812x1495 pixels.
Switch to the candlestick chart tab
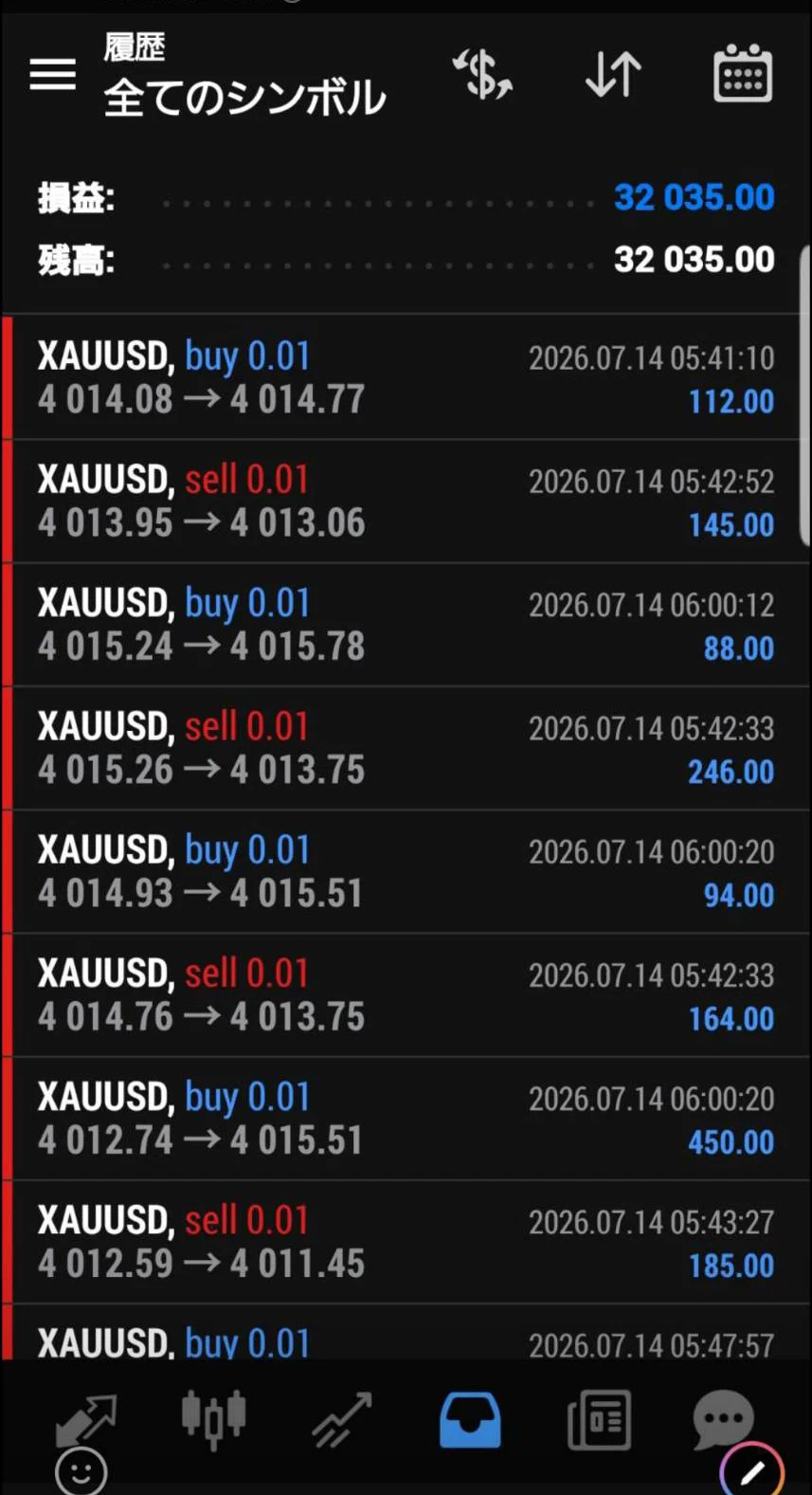(214, 1419)
